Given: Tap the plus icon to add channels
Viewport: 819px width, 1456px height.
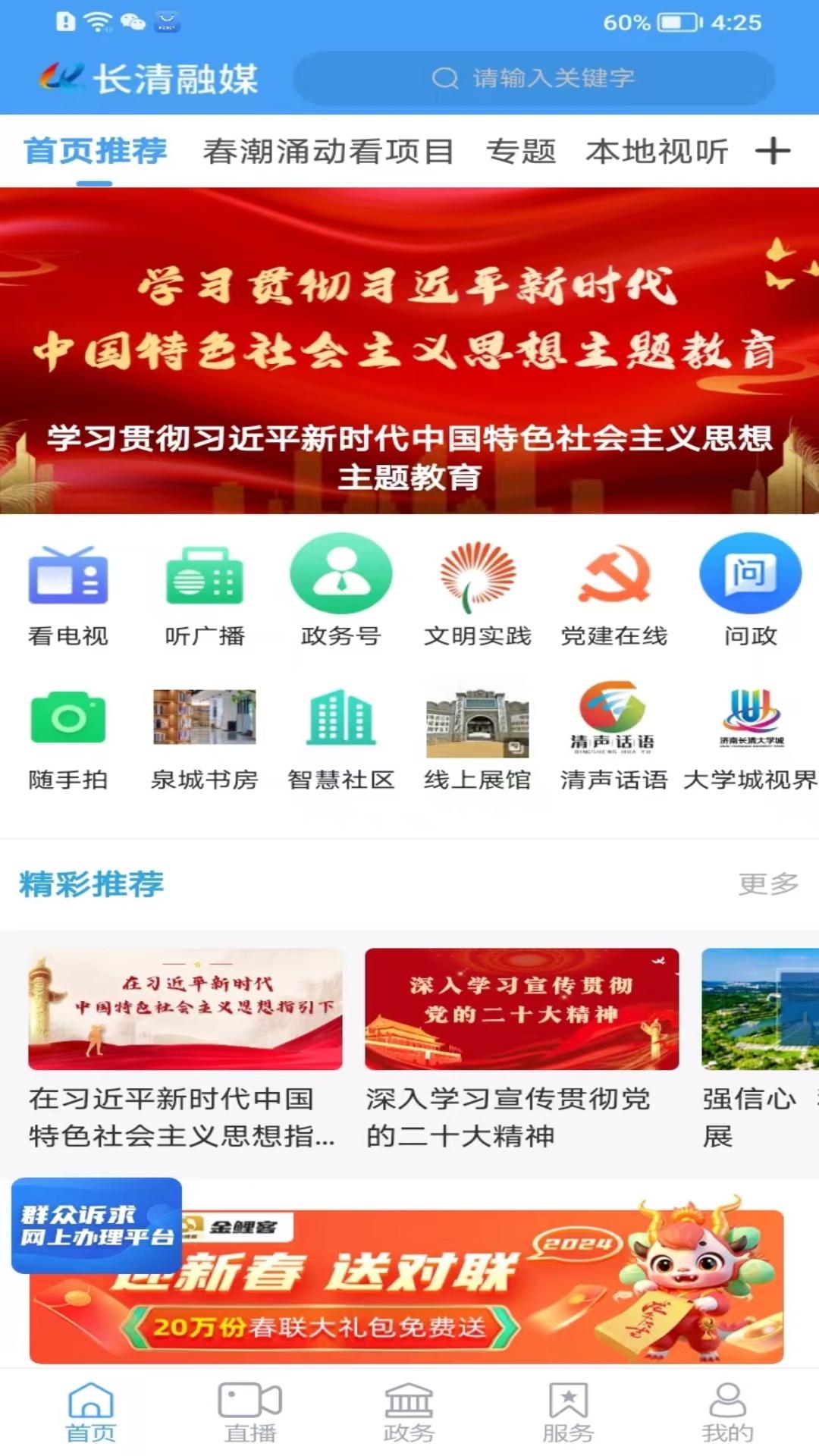Looking at the screenshot, I should pos(773,151).
